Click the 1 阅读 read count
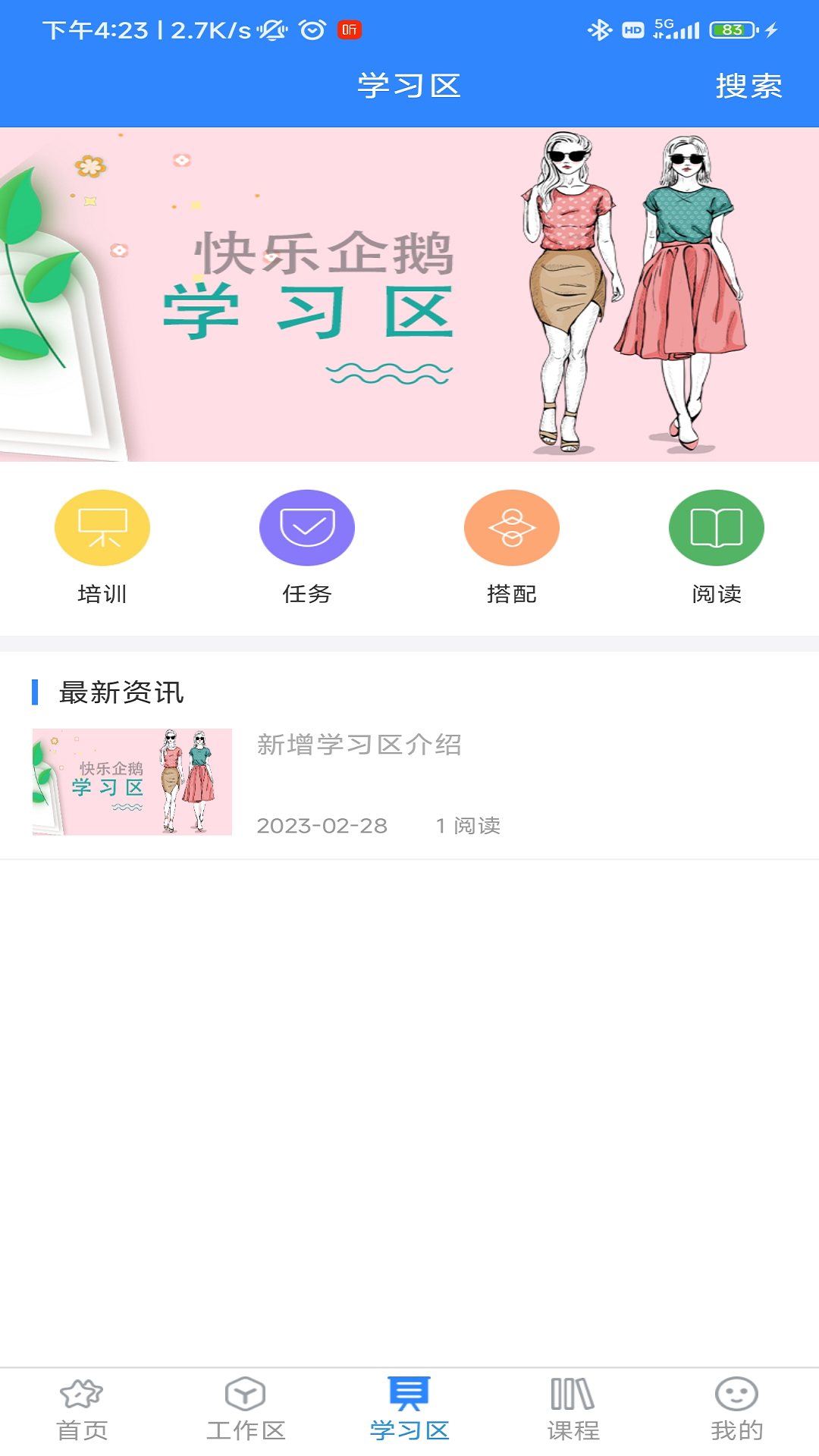 (467, 826)
